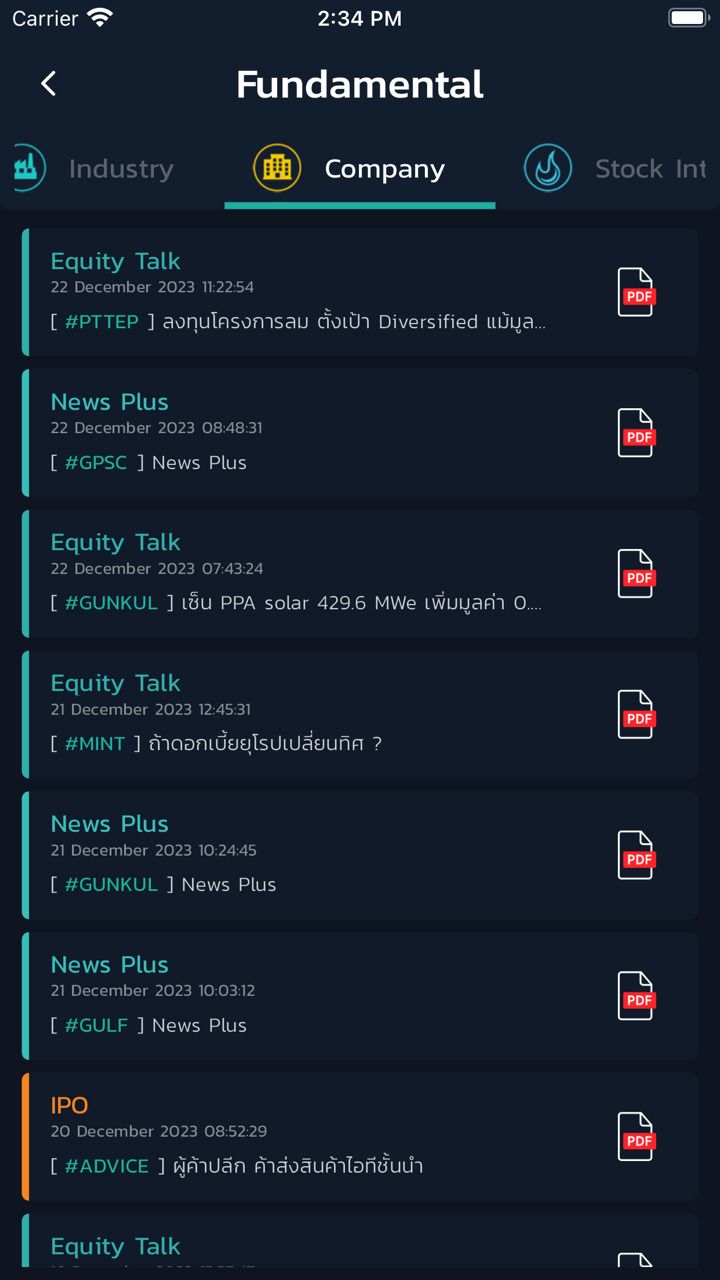Open the PDF for the ADVICE IPO report

click(636, 1138)
